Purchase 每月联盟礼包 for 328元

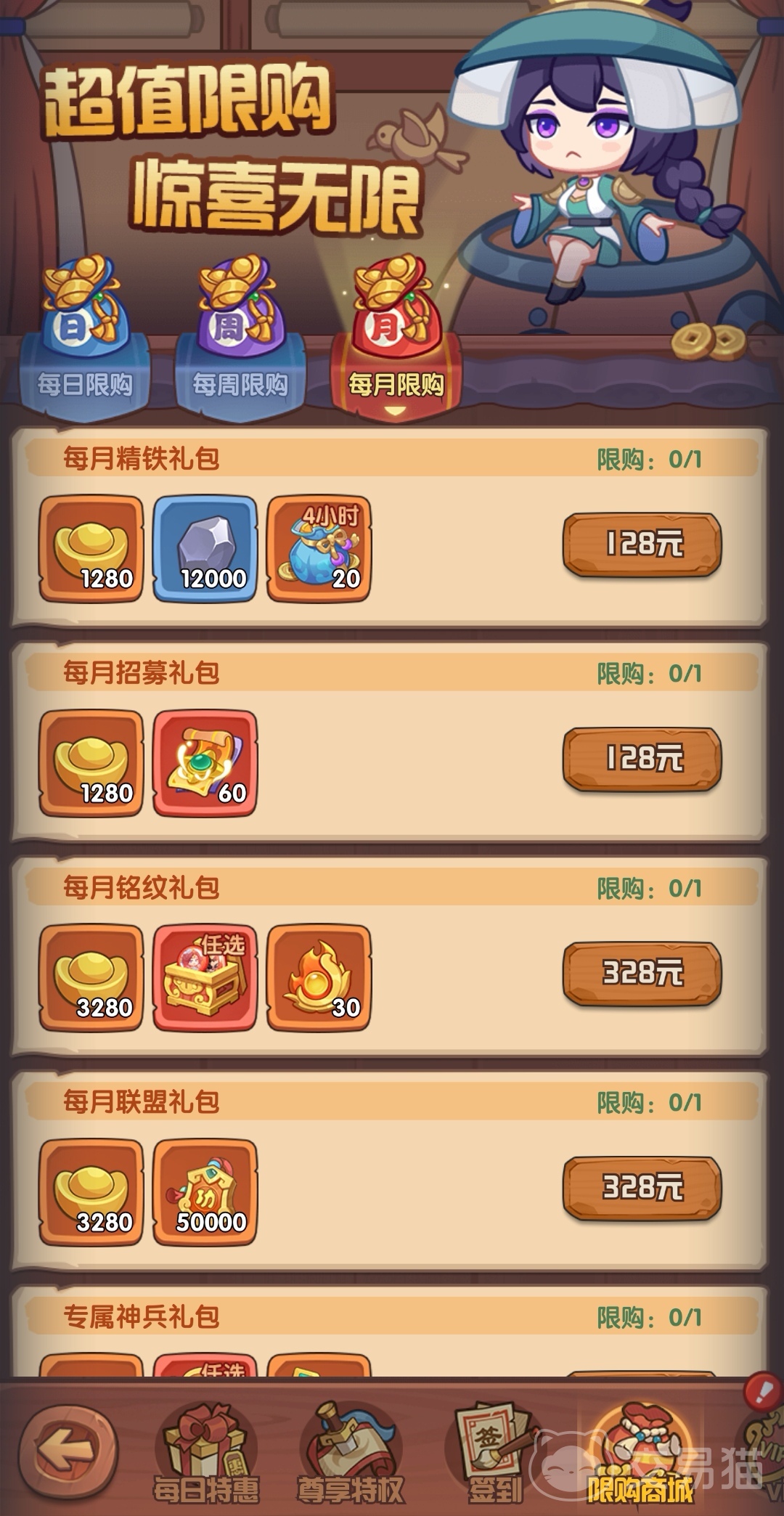click(642, 1188)
